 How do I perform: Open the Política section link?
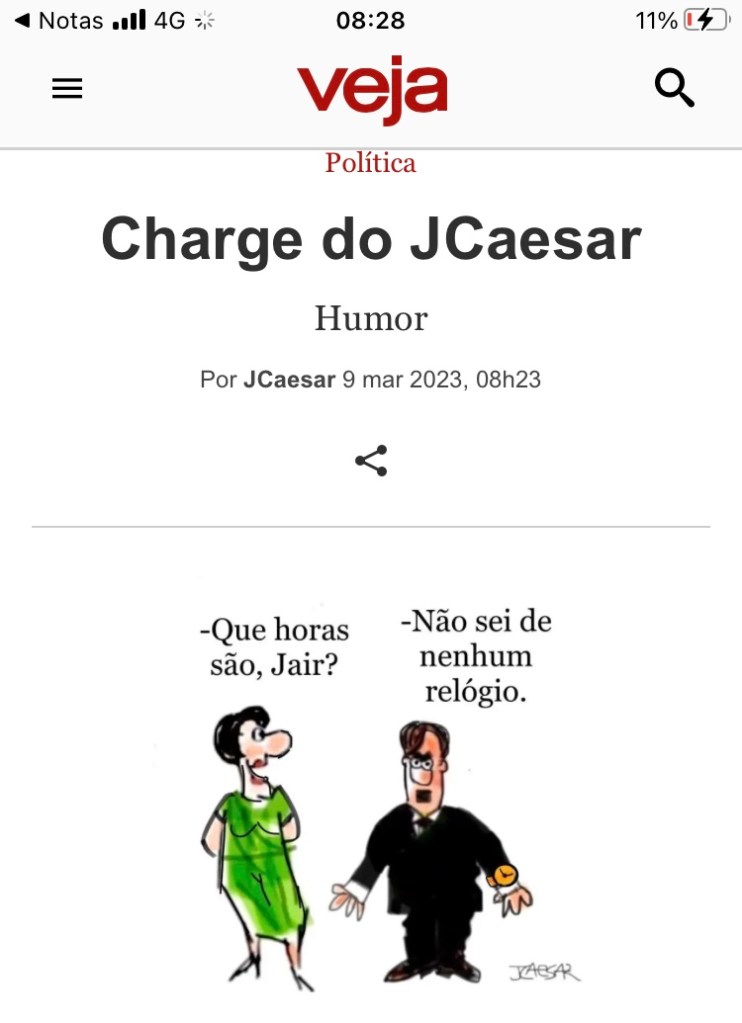(370, 163)
